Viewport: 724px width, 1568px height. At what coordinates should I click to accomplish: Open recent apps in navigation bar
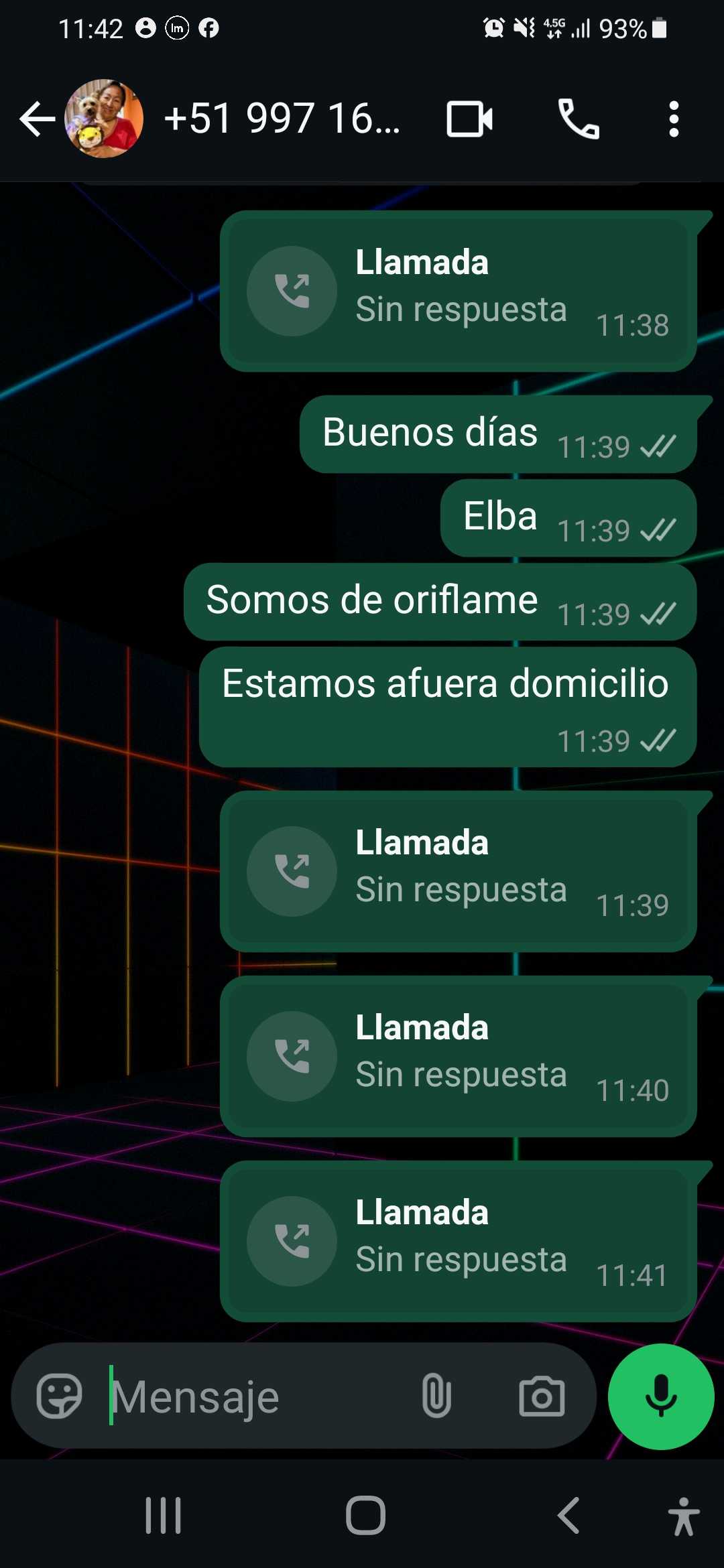click(164, 1516)
